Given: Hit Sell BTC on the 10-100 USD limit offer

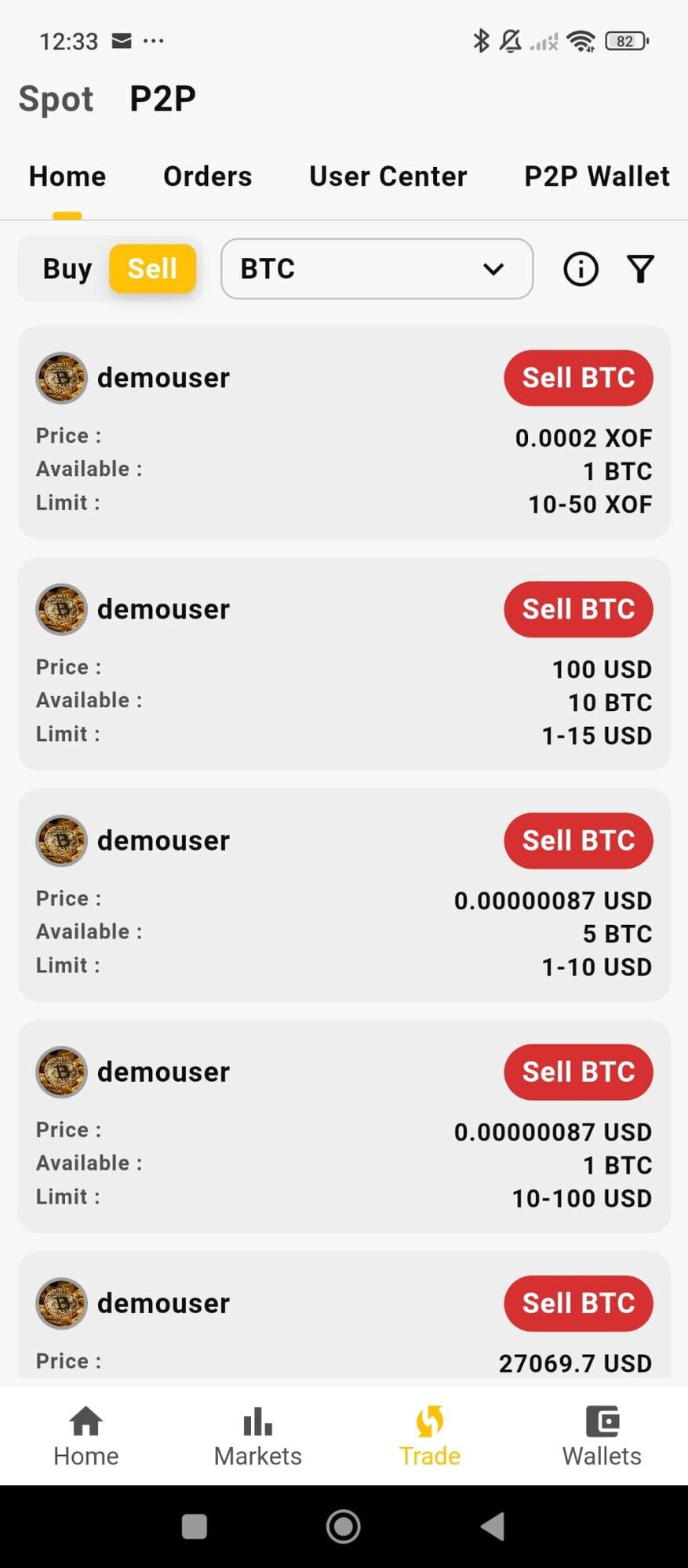Looking at the screenshot, I should coord(578,1072).
